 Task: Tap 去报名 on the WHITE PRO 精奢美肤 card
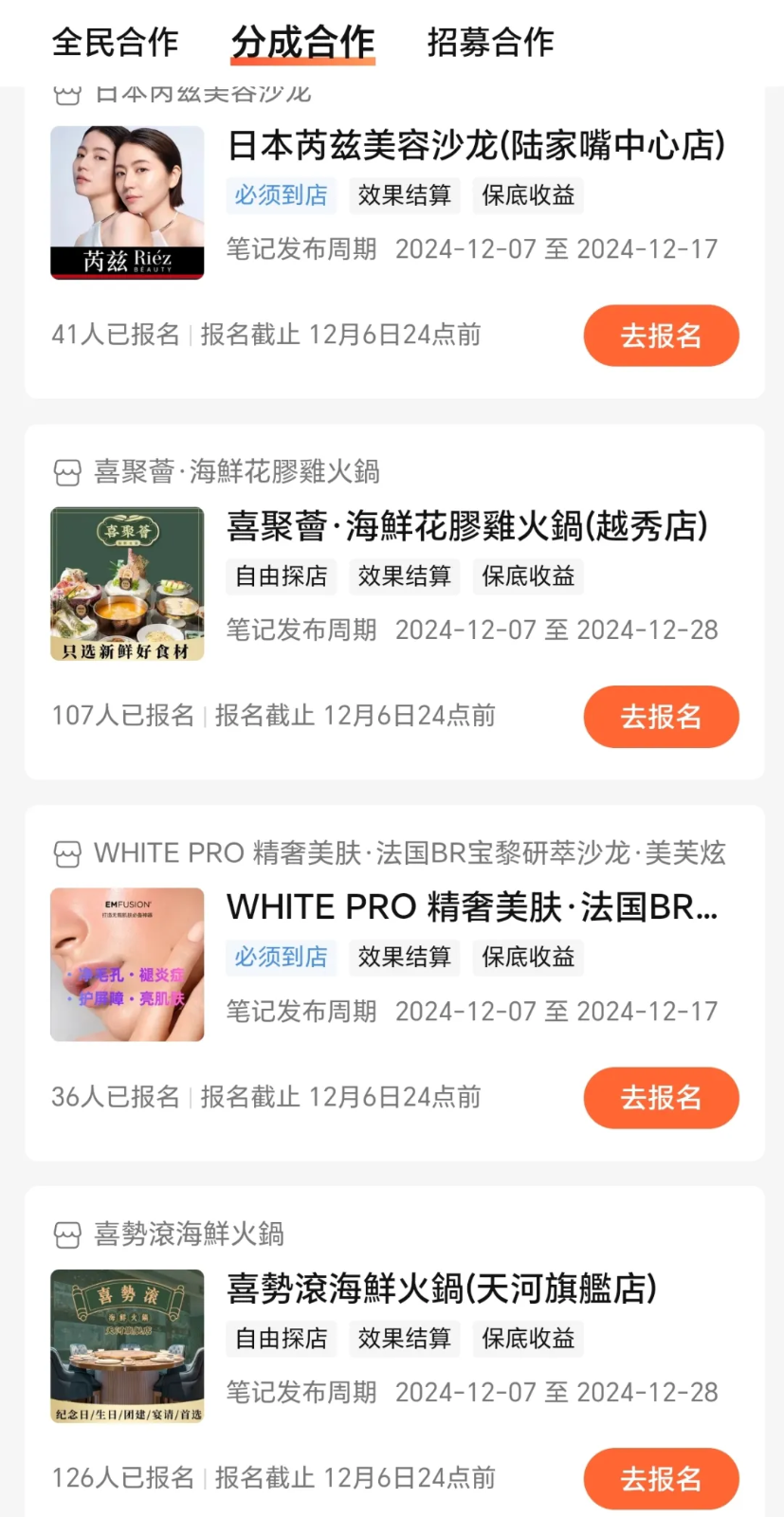pos(661,1098)
